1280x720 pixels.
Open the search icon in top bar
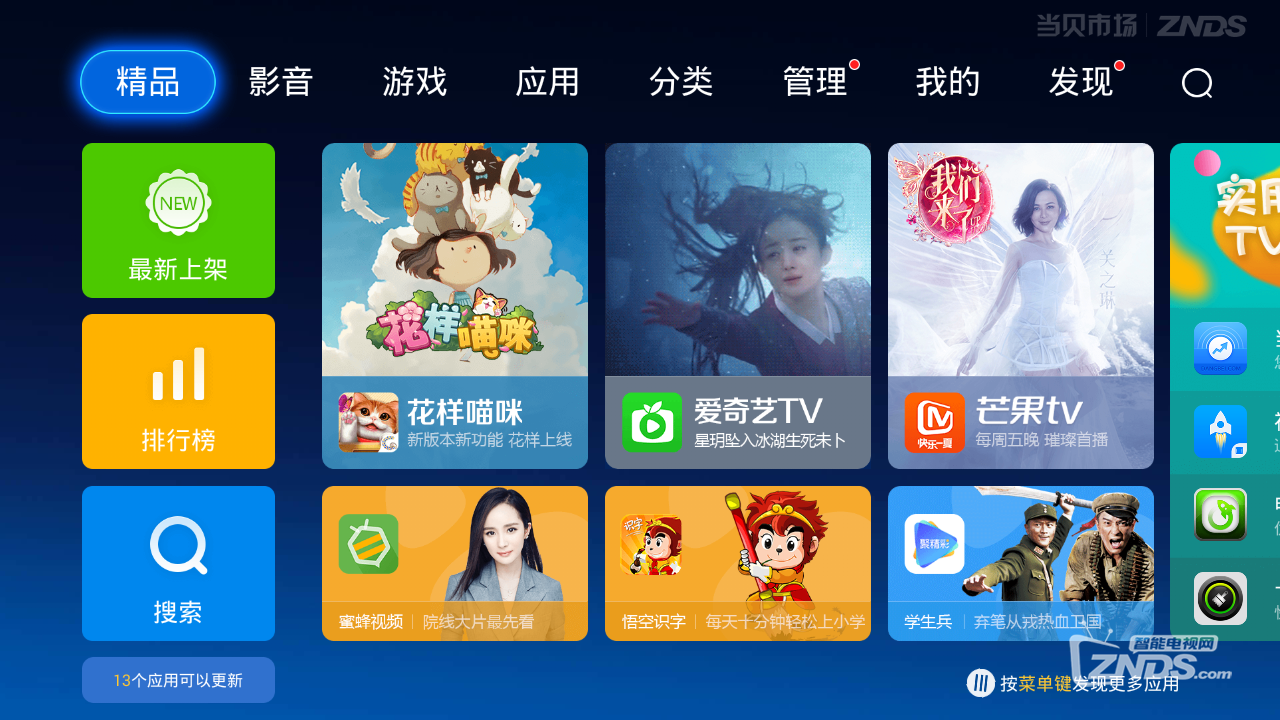(1196, 83)
